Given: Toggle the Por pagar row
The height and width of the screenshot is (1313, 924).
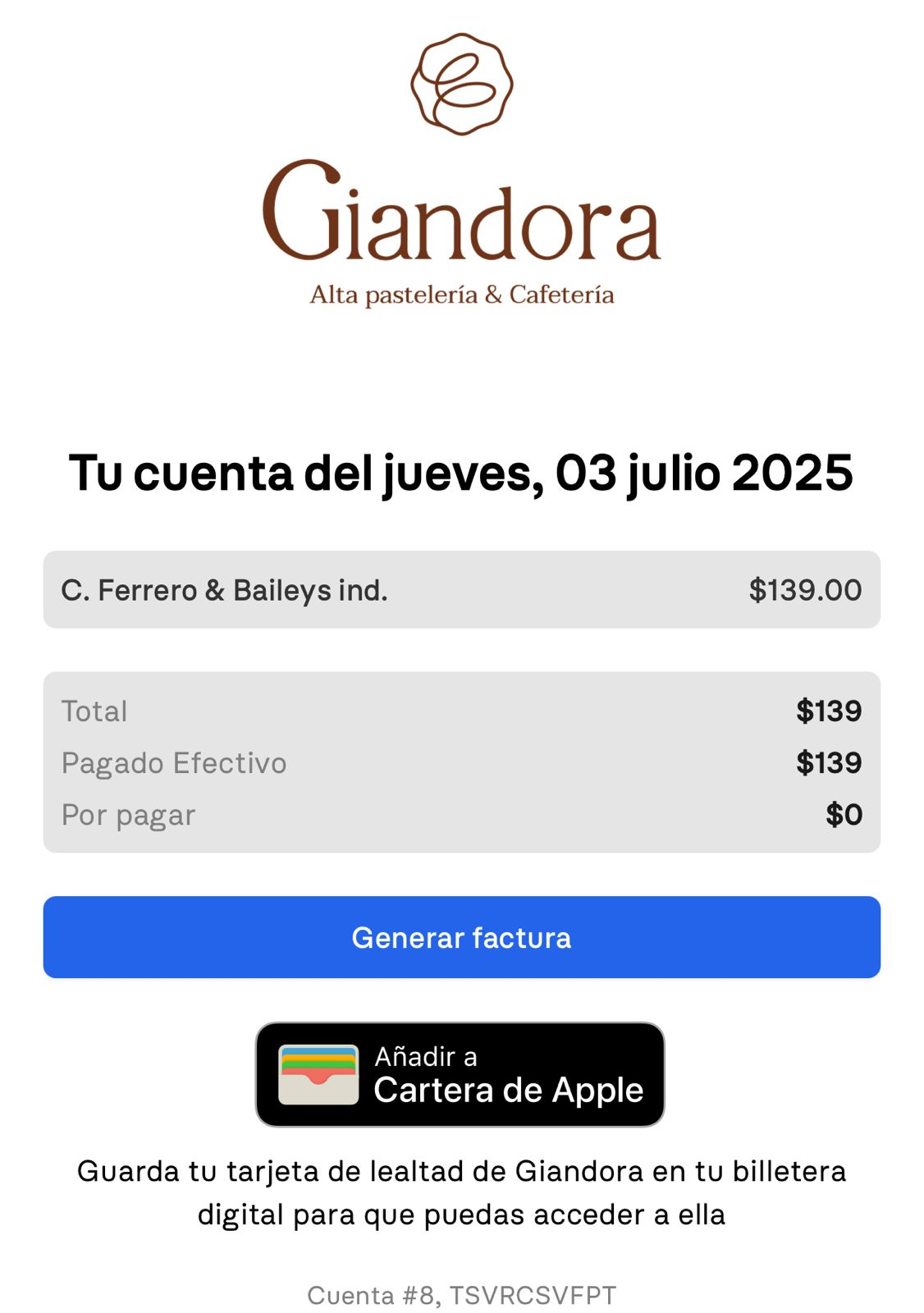Looking at the screenshot, I should (129, 814).
